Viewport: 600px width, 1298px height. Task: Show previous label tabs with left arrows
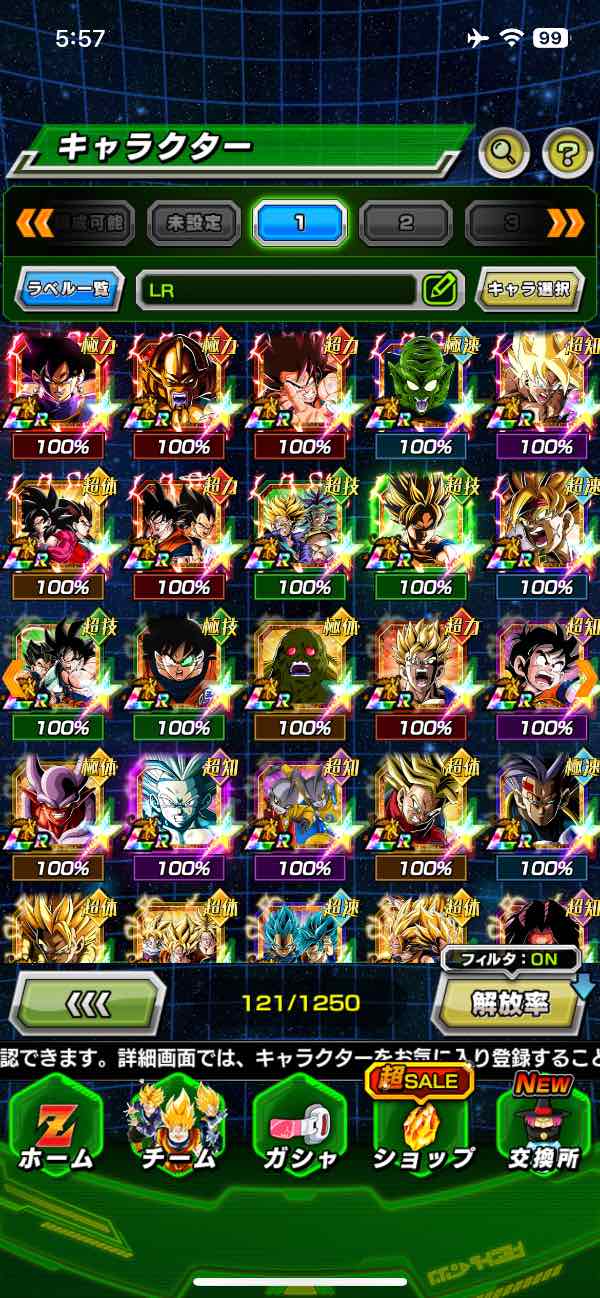34,222
